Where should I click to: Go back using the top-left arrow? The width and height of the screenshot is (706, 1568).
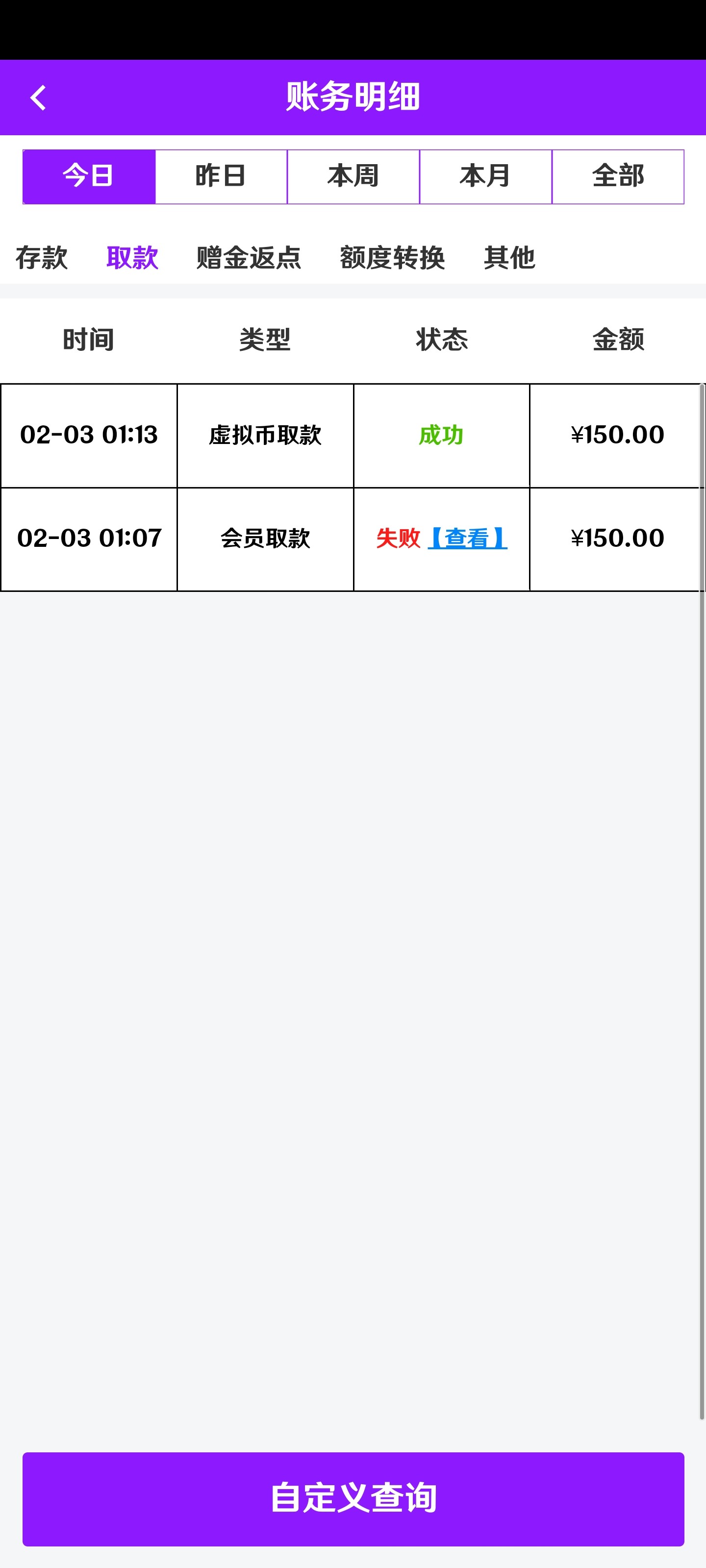(x=38, y=98)
